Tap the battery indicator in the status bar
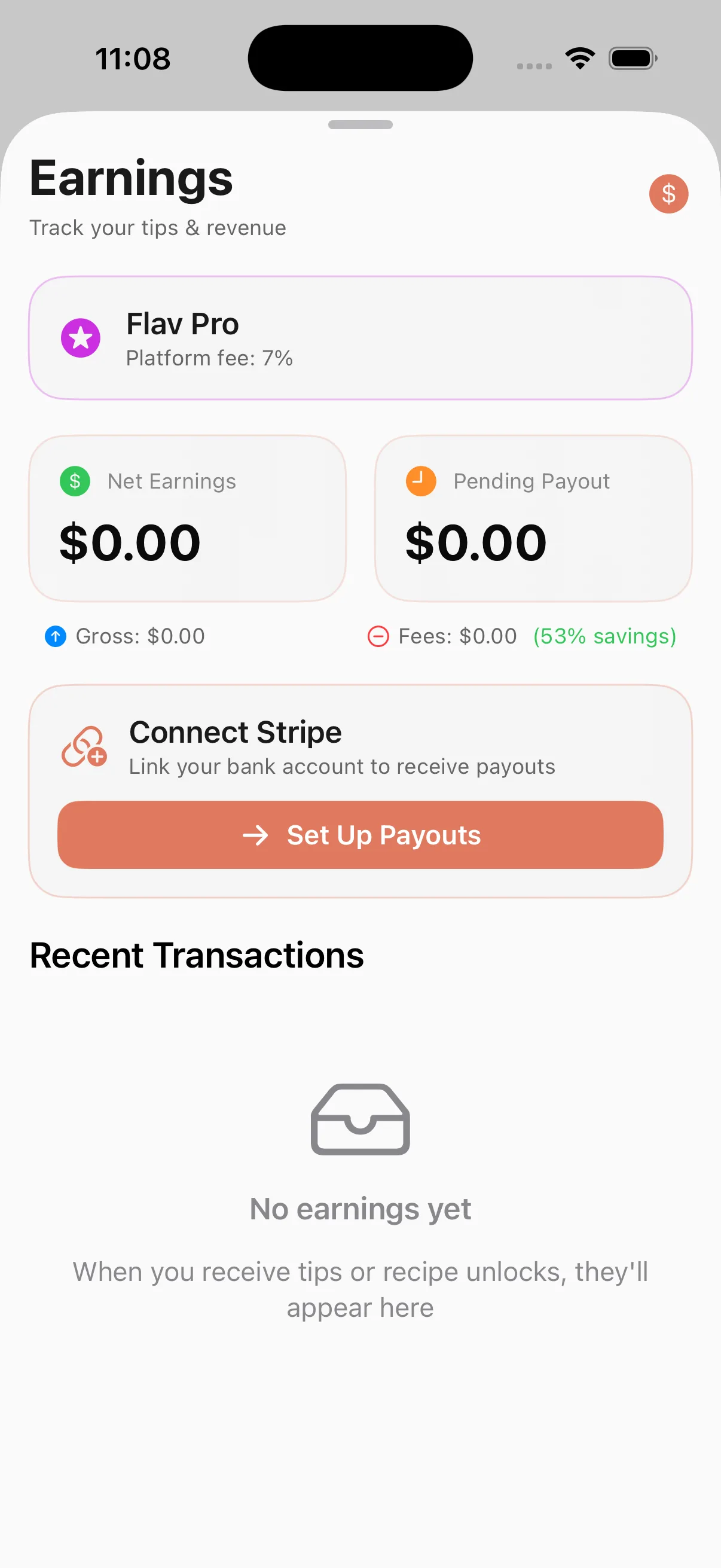 [631, 58]
